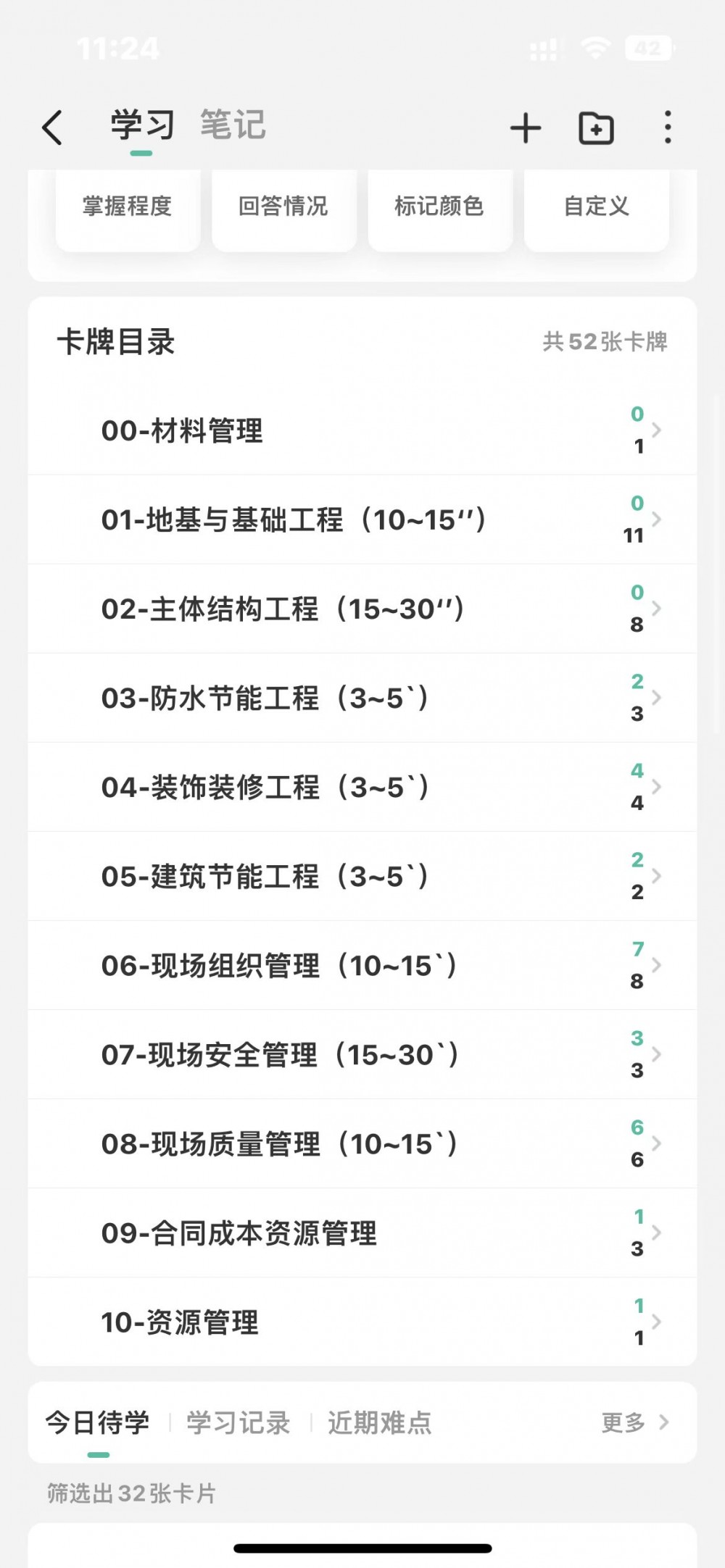Open the three-dot overflow menu
The height and width of the screenshot is (1568, 725).
click(668, 128)
